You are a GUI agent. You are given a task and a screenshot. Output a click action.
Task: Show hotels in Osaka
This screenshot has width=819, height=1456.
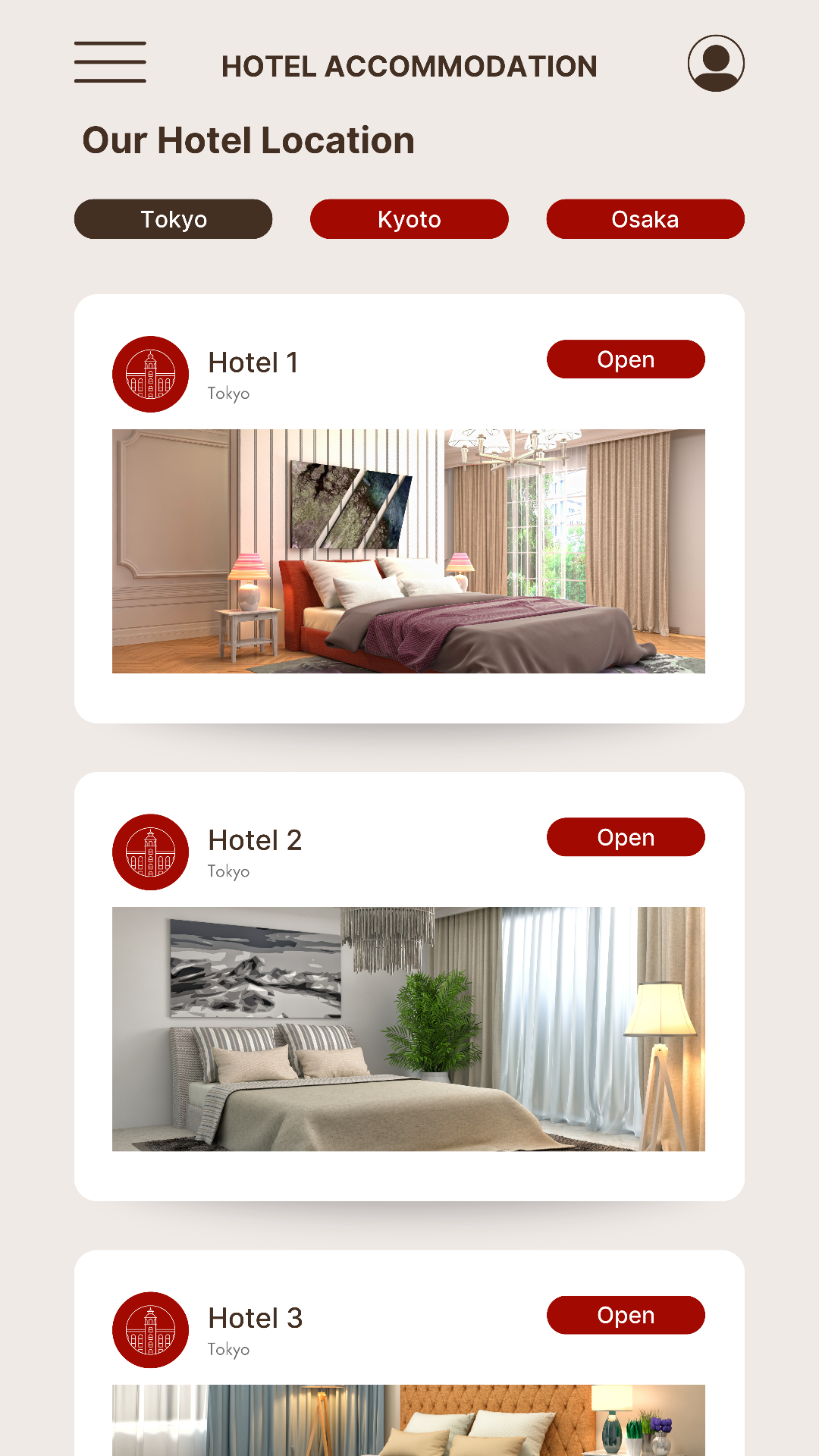(x=645, y=219)
